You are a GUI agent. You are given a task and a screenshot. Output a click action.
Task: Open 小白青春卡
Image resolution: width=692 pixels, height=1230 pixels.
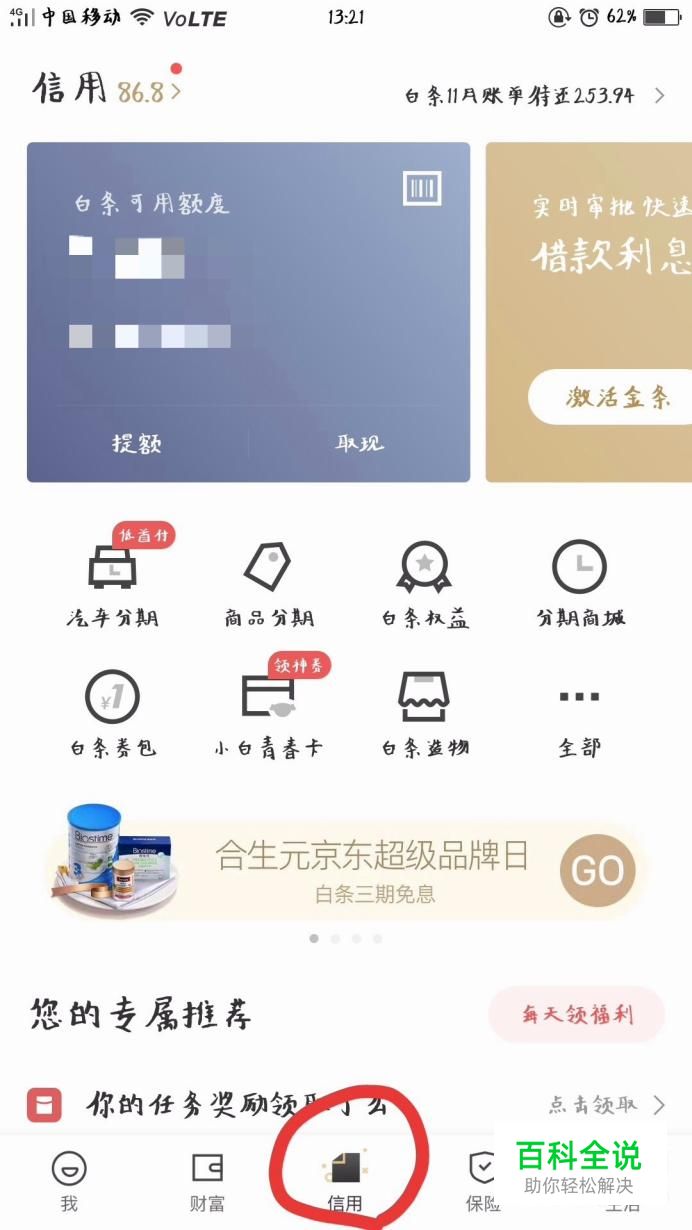tap(268, 714)
